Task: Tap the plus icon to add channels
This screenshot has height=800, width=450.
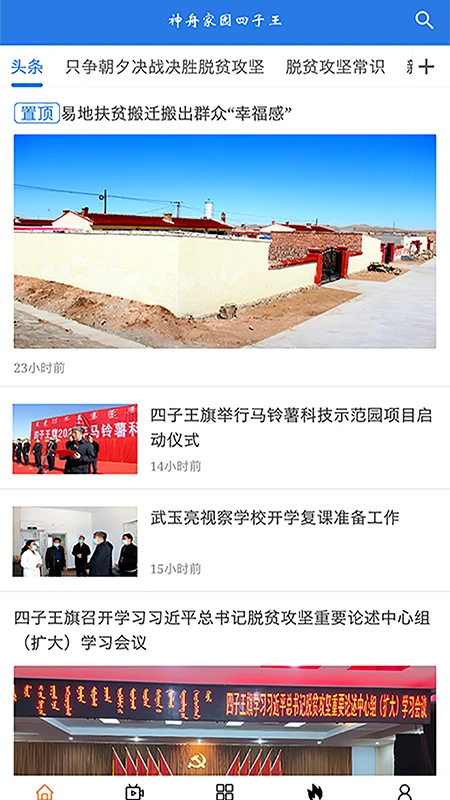Action: click(426, 67)
